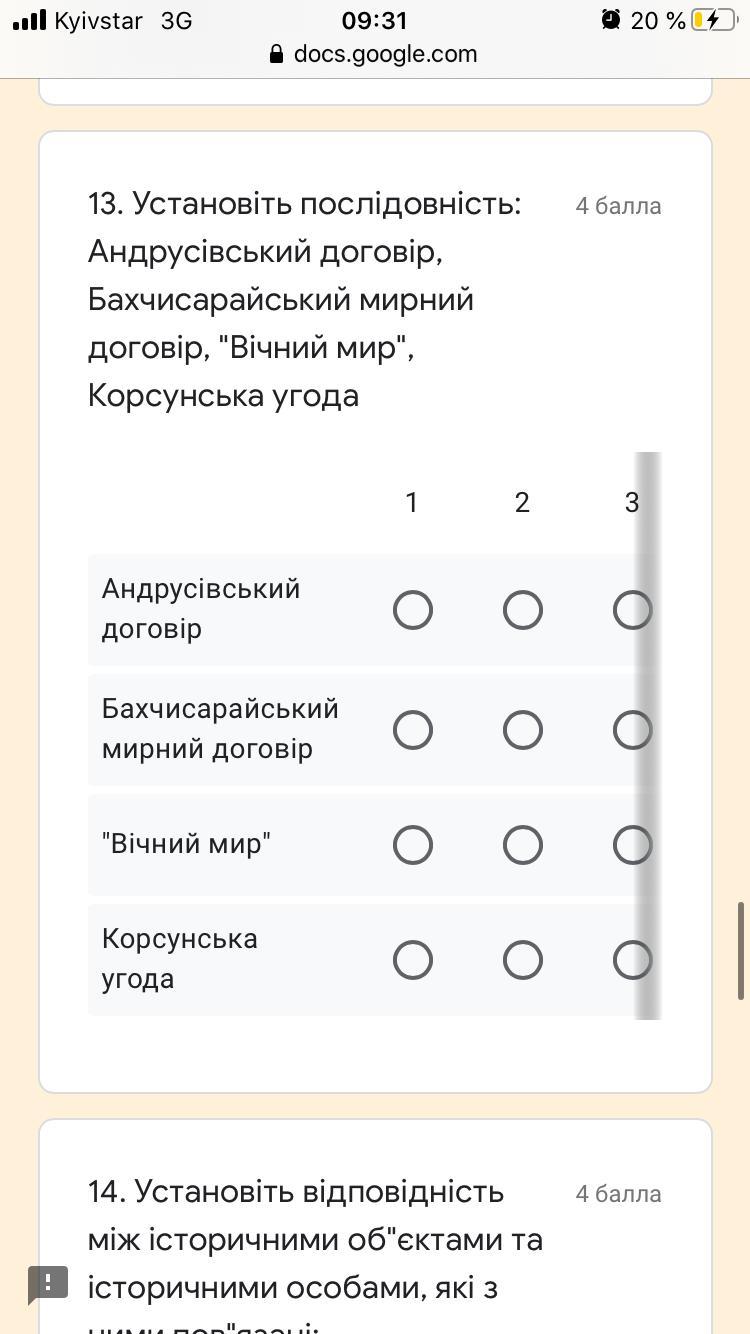Select position 3 for Андрусівський договір
750x1334 pixels.
click(632, 610)
